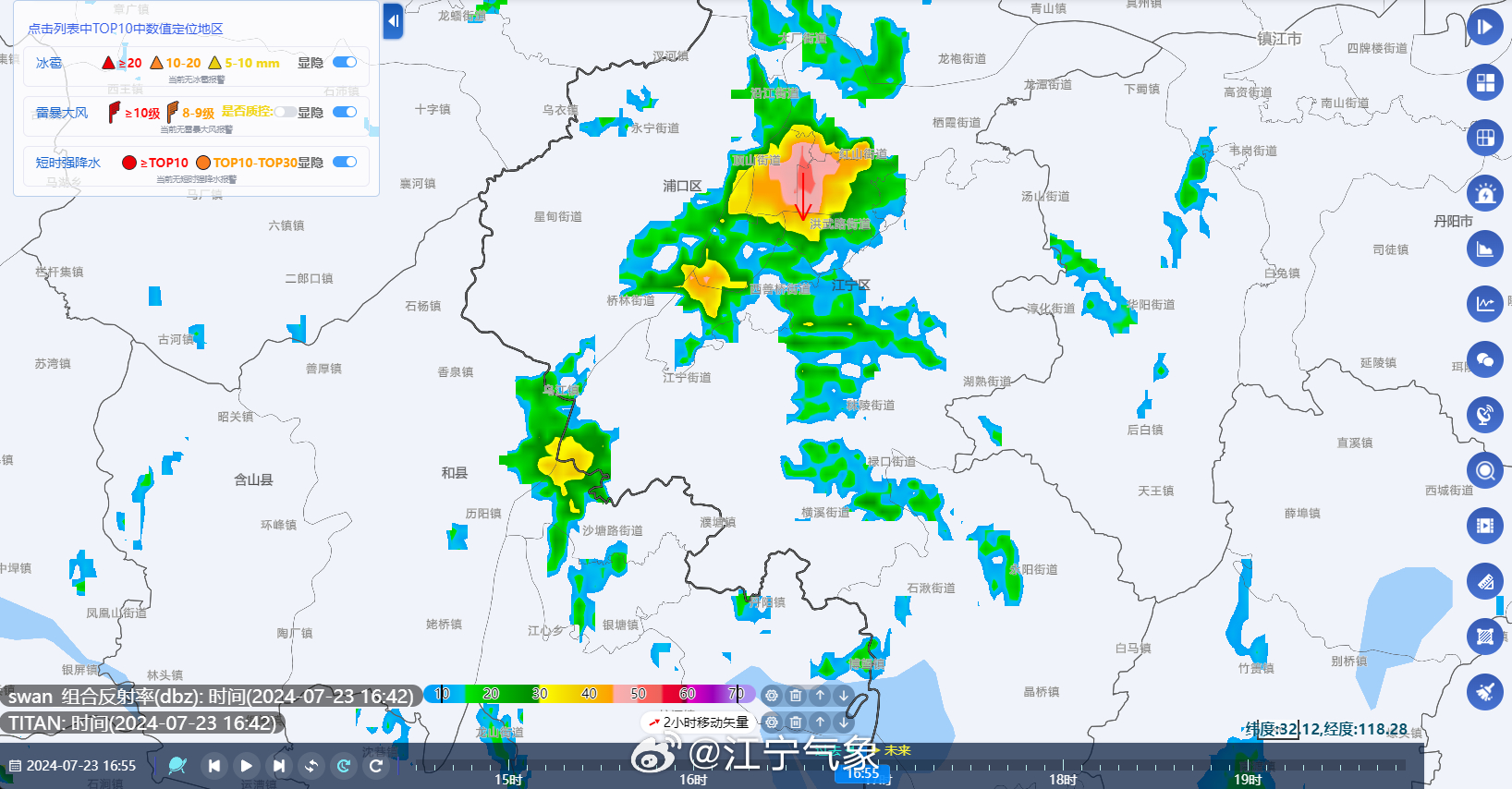Delete the TITAN layer
Screen dimensions: 1512x789
pos(796,722)
